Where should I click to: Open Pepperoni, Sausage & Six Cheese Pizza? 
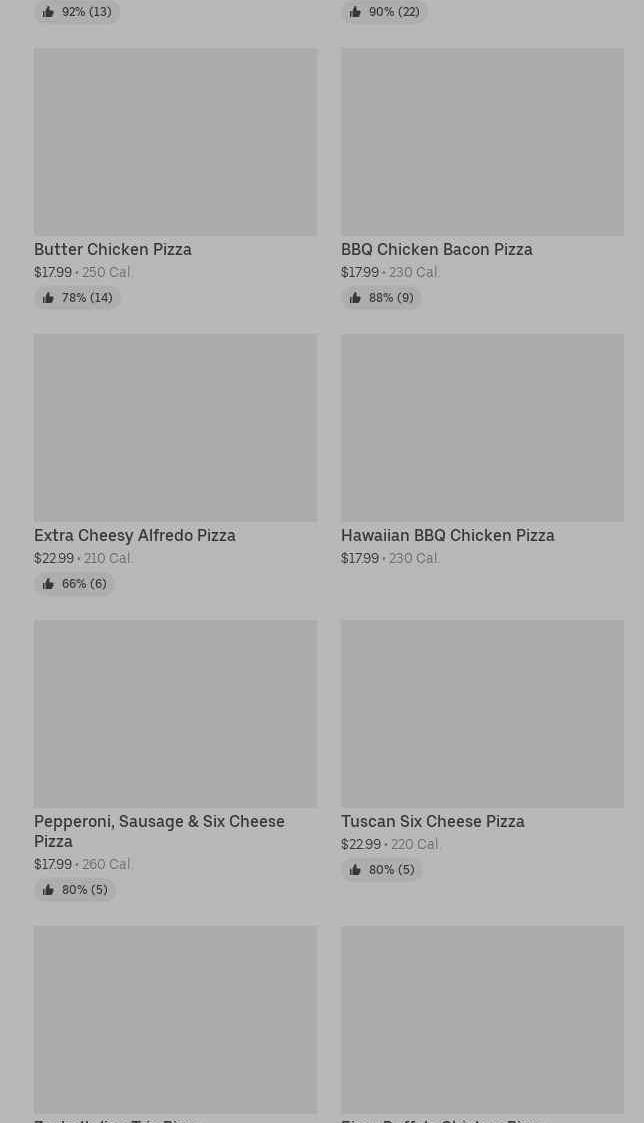175,760
